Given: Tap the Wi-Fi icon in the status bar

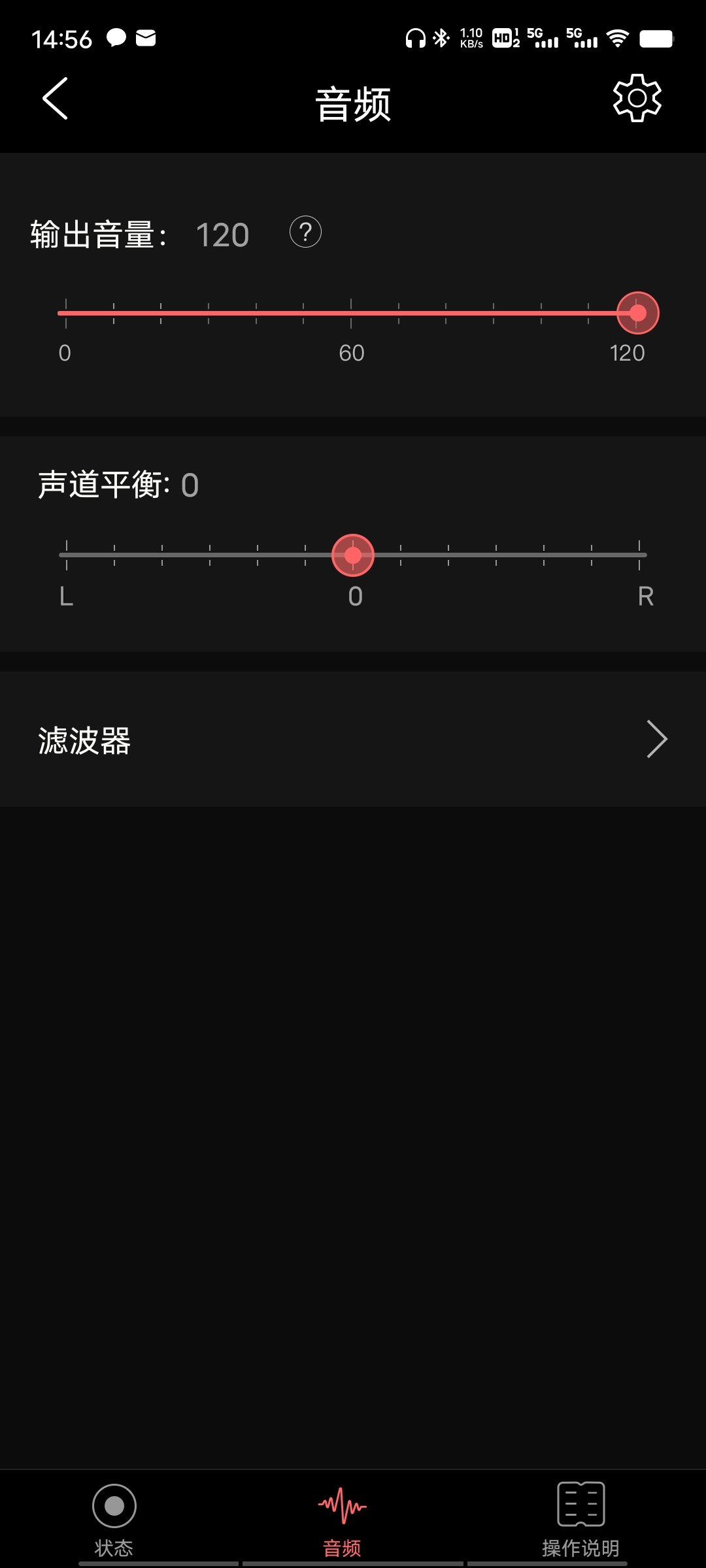Looking at the screenshot, I should pyautogui.click(x=617, y=39).
